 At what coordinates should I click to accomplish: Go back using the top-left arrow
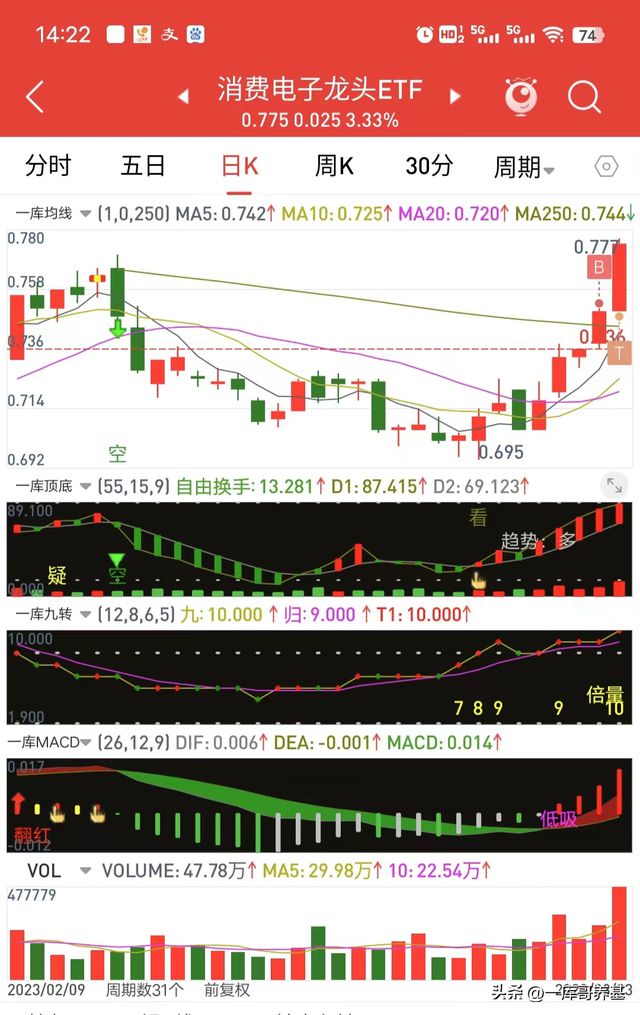pos(35,97)
